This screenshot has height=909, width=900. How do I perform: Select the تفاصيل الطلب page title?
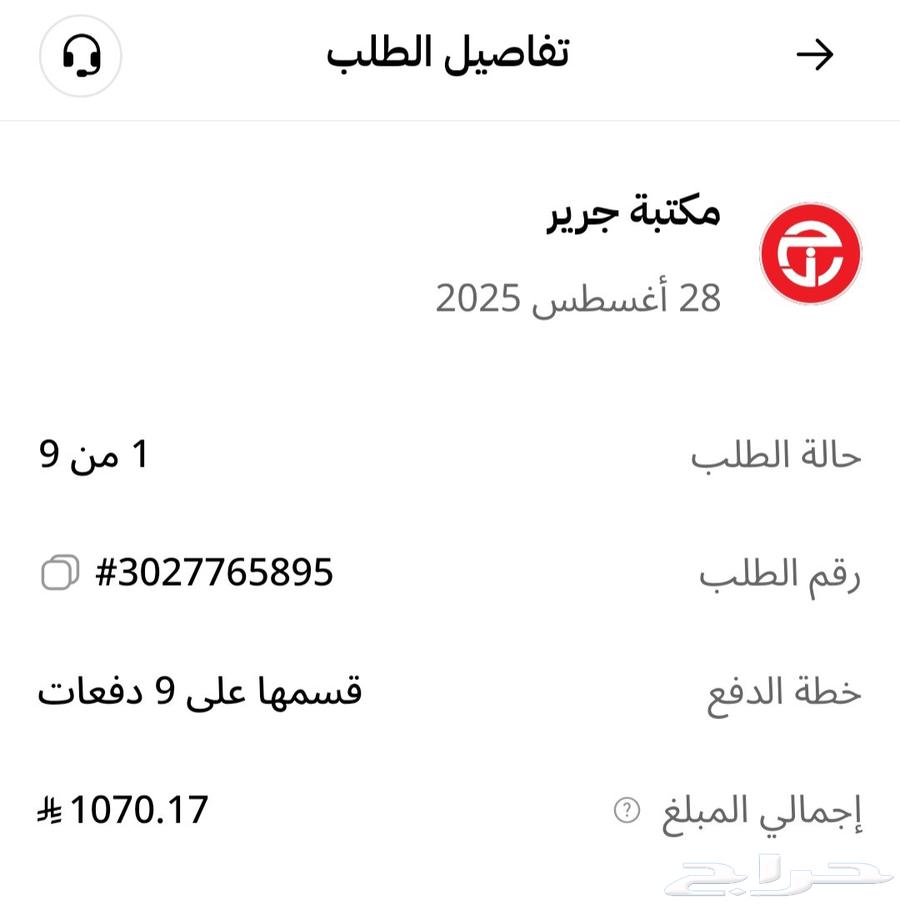[x=449, y=55]
